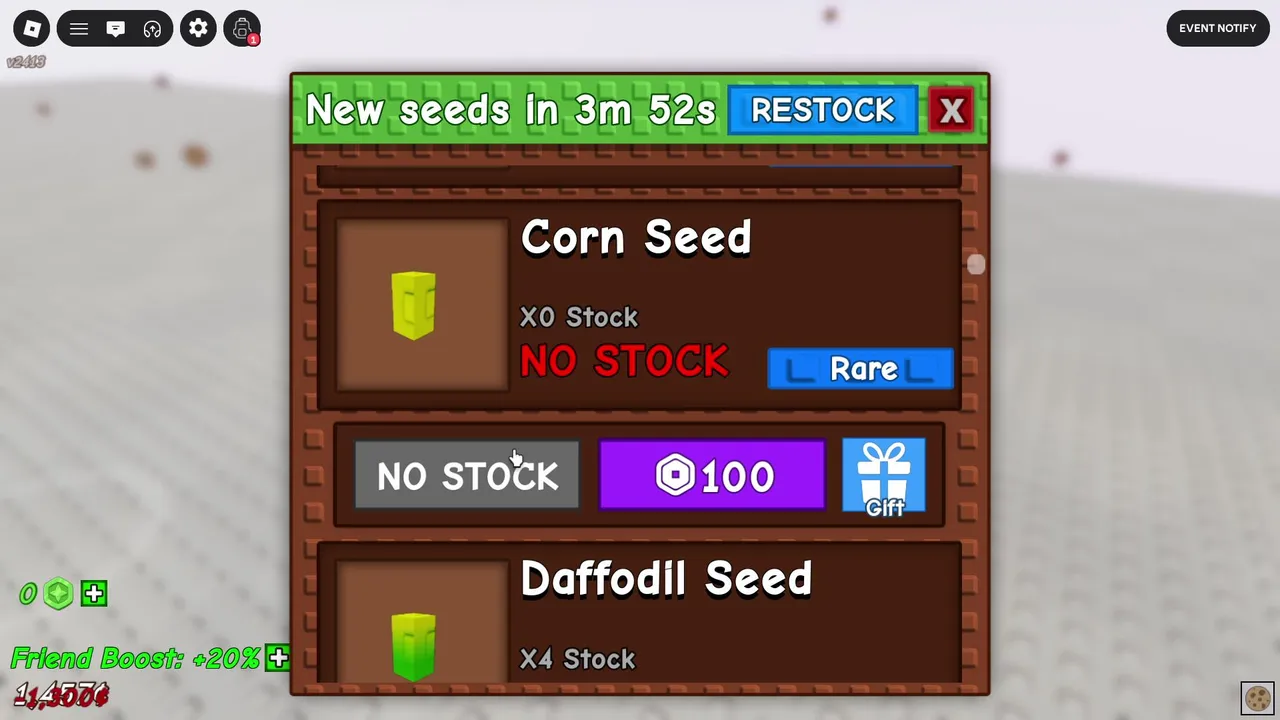This screenshot has height=720, width=1280.
Task: Close the seed shop window
Action: 951,110
